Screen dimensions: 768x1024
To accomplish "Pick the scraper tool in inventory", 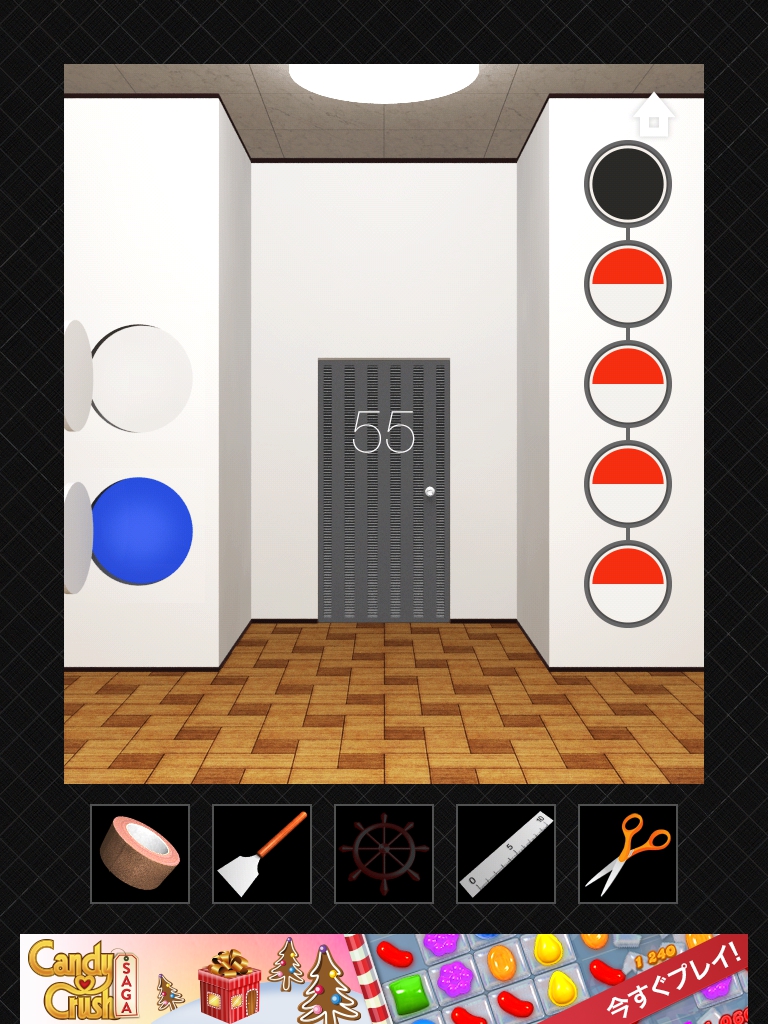I will point(262,854).
